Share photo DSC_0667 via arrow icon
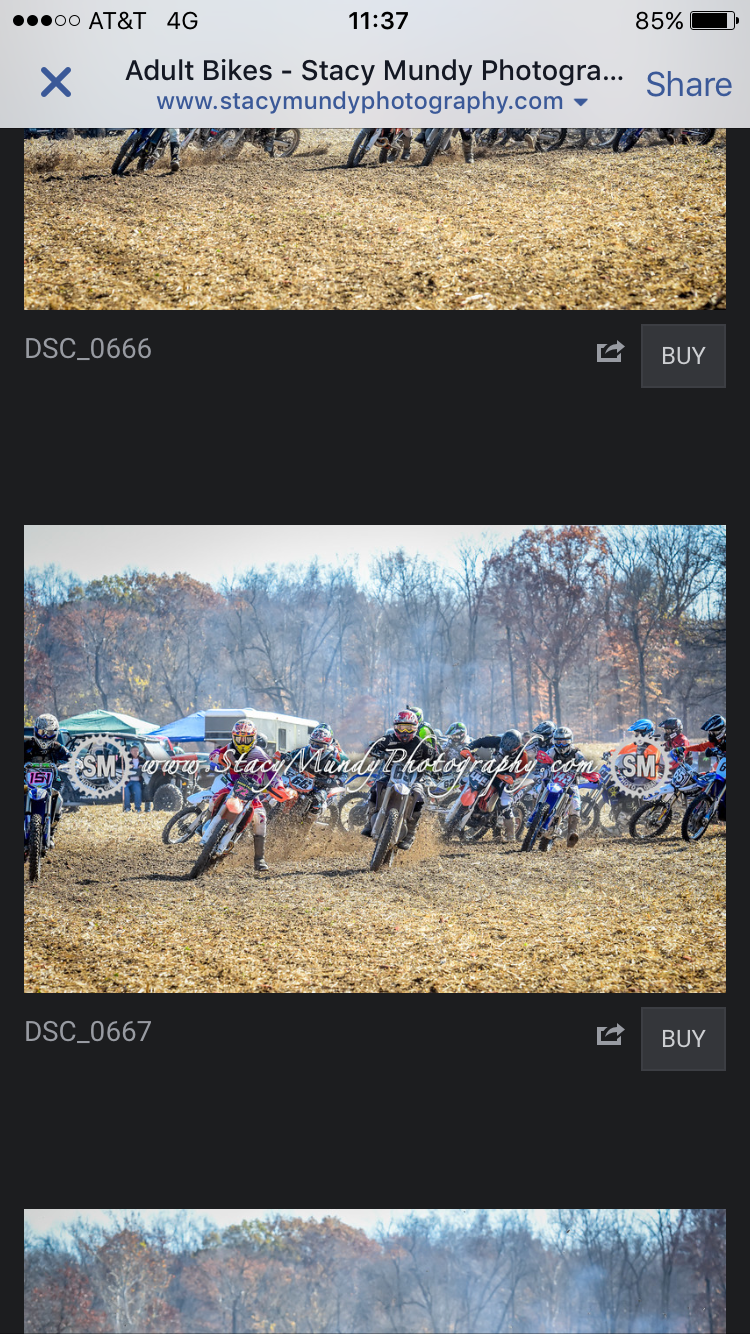Viewport: 750px width, 1334px height. 610,1035
